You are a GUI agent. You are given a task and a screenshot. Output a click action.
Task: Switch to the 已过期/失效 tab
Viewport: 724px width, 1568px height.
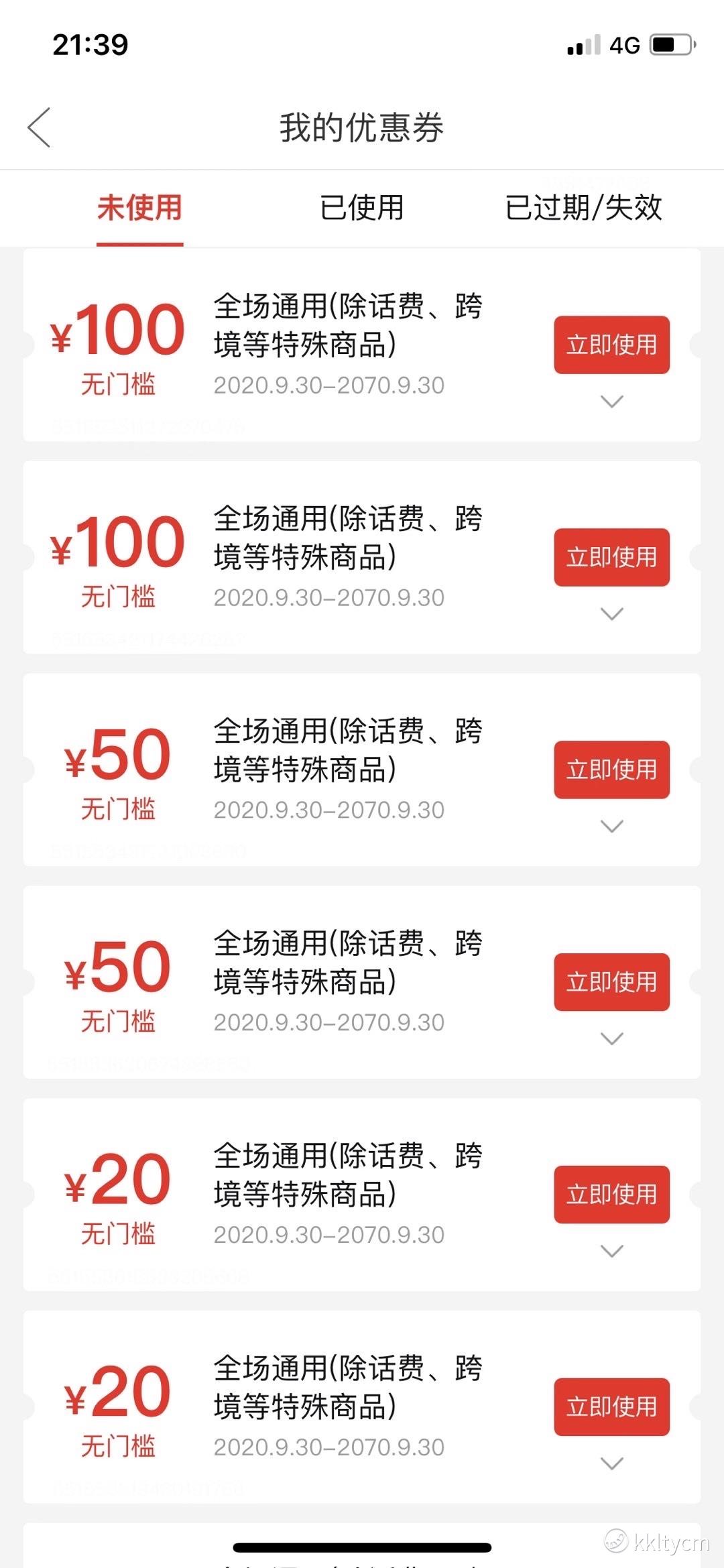click(x=583, y=207)
